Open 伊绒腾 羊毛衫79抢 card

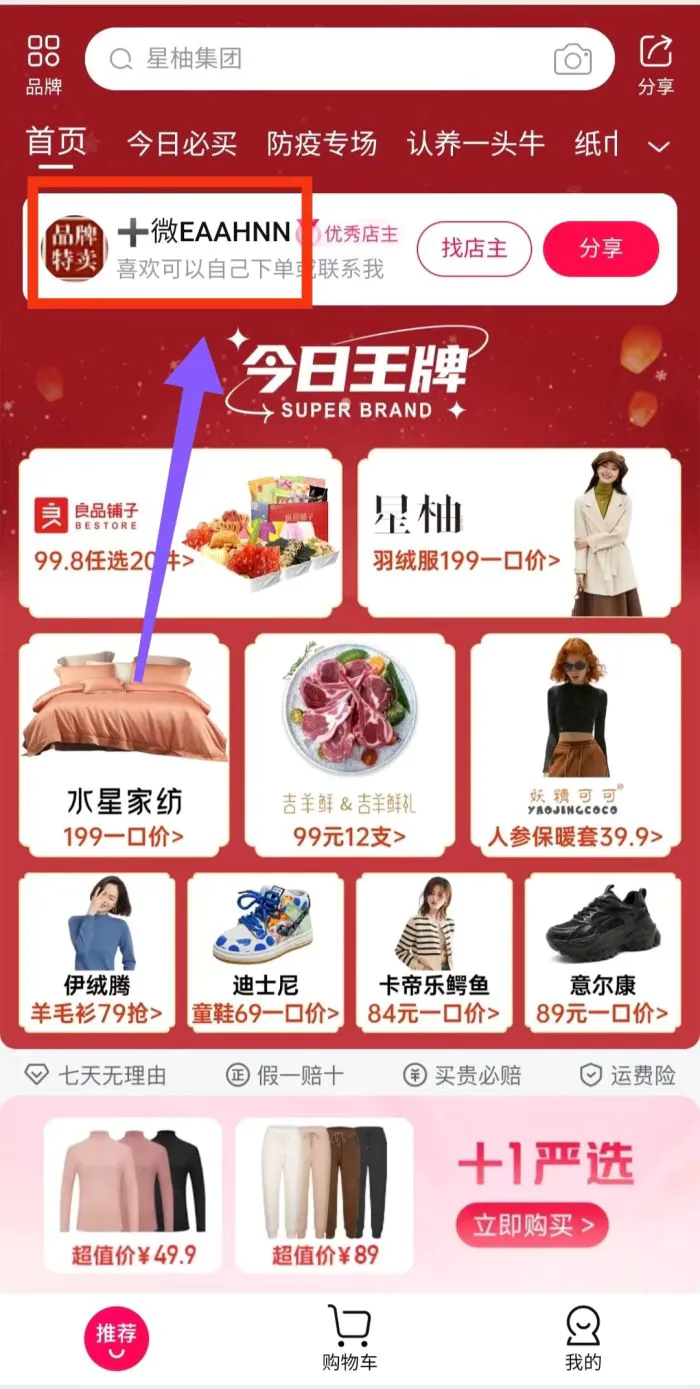coord(97,951)
